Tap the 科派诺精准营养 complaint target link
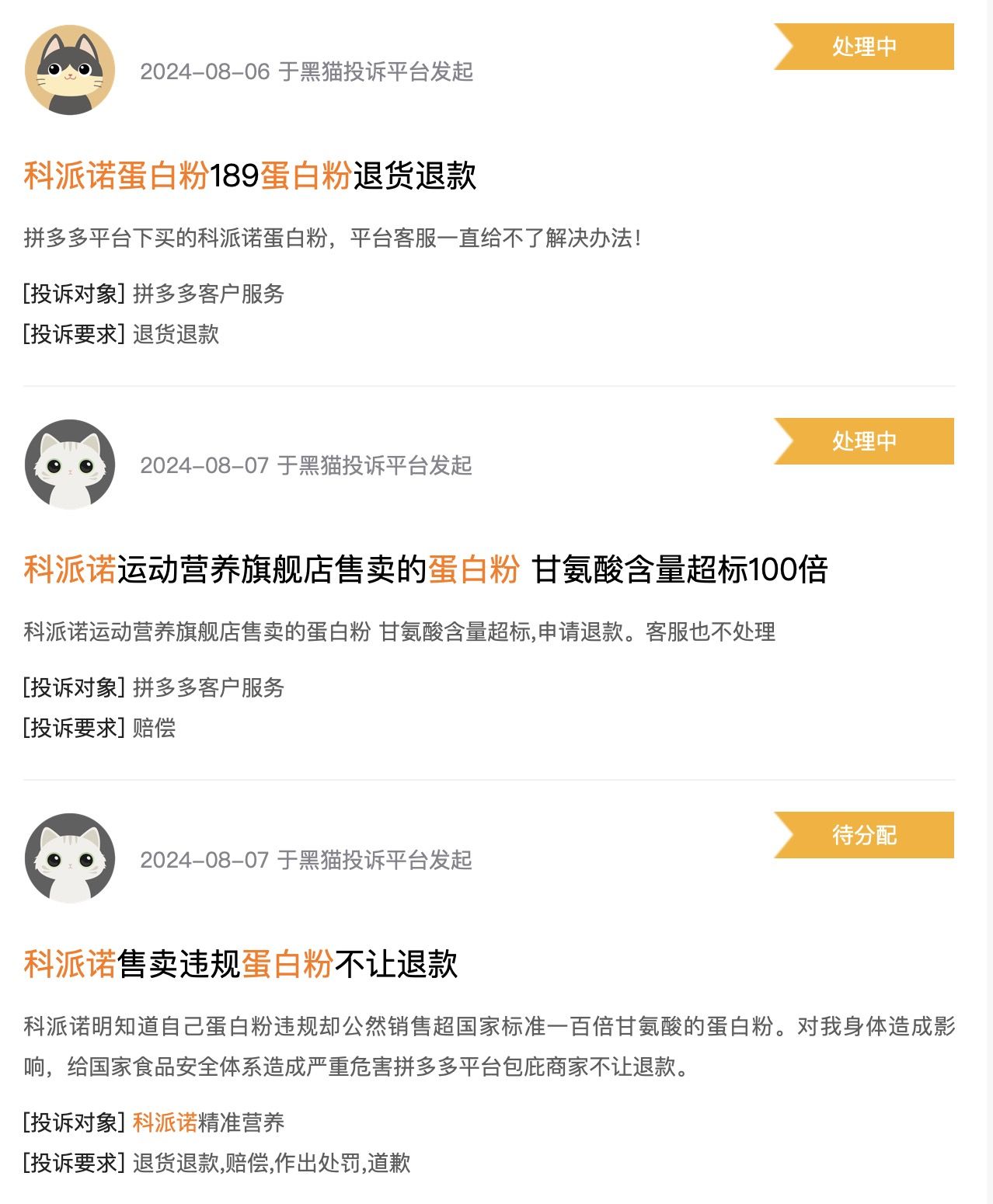This screenshot has height=1204, width=993. click(x=208, y=1122)
